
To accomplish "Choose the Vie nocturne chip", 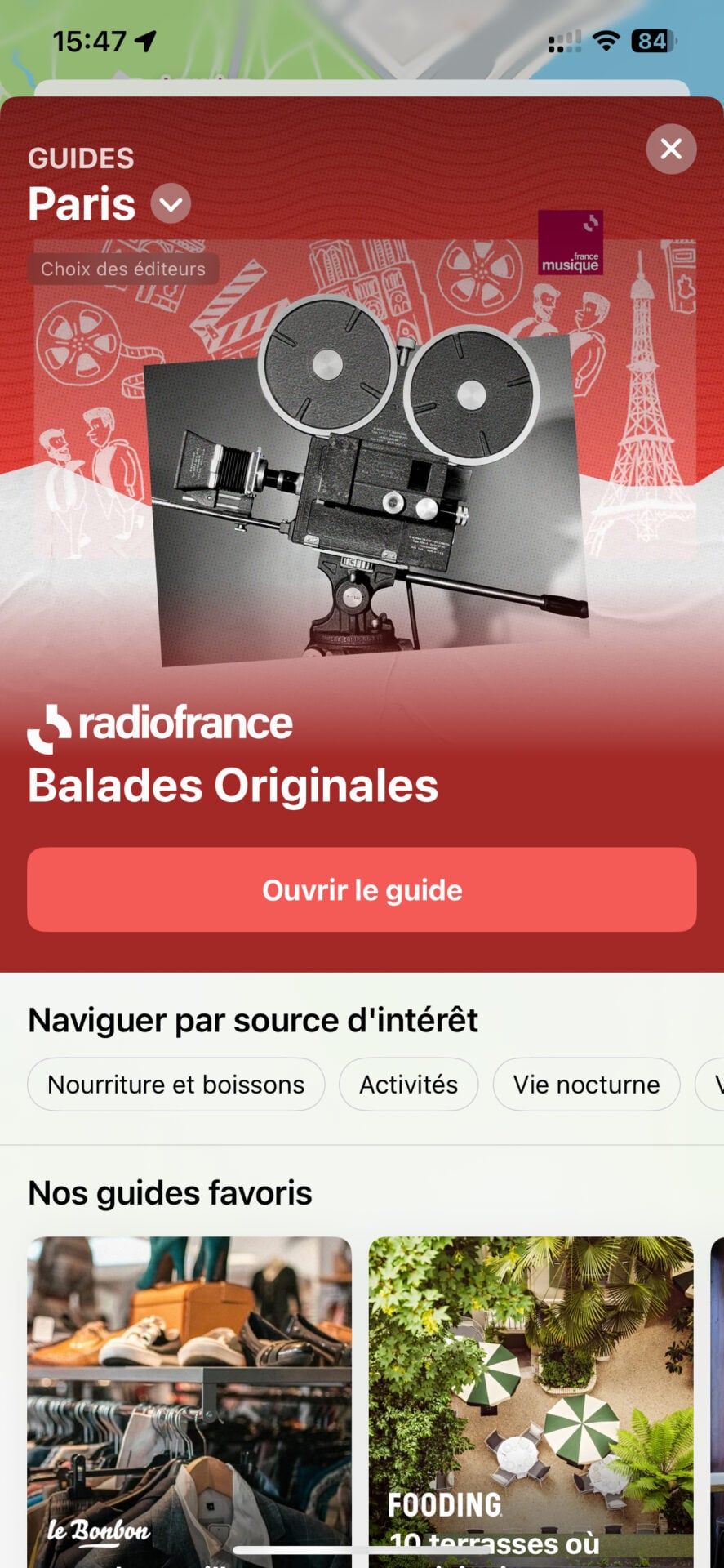I will coord(586,1085).
